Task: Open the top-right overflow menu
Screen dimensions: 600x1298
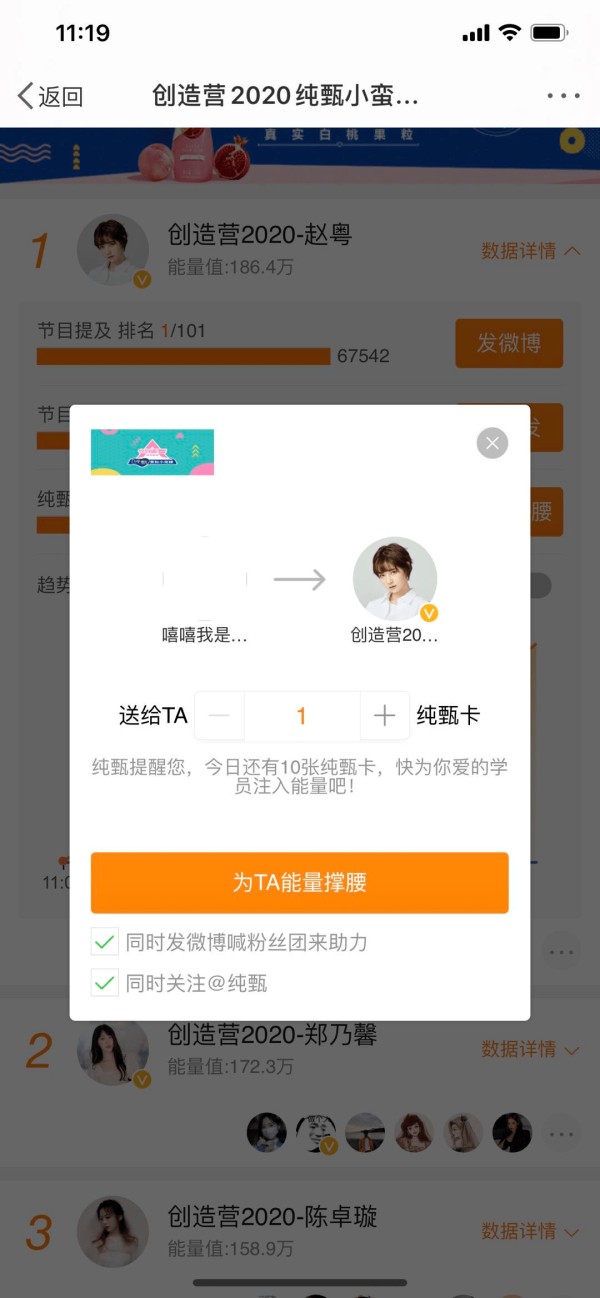Action: [563, 96]
